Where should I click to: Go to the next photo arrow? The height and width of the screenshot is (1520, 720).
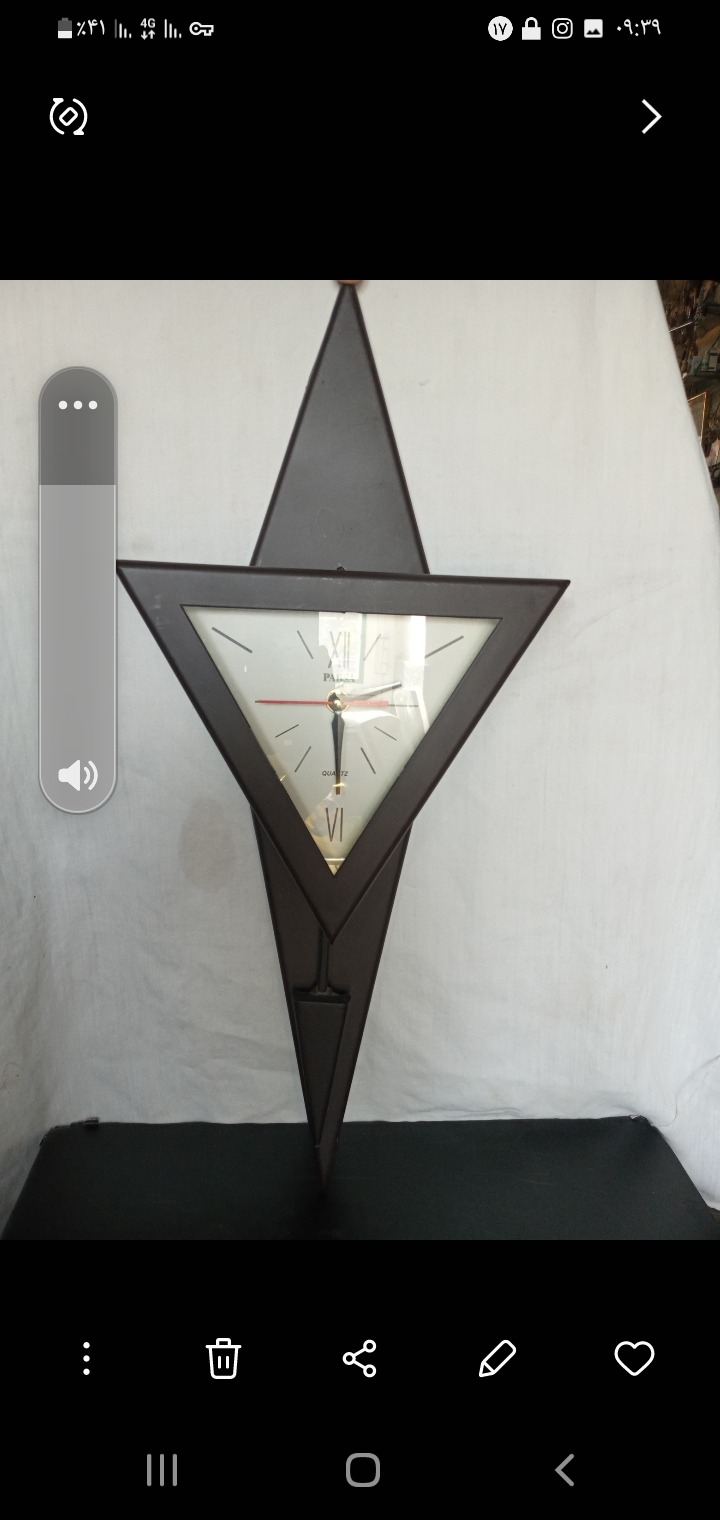click(651, 117)
